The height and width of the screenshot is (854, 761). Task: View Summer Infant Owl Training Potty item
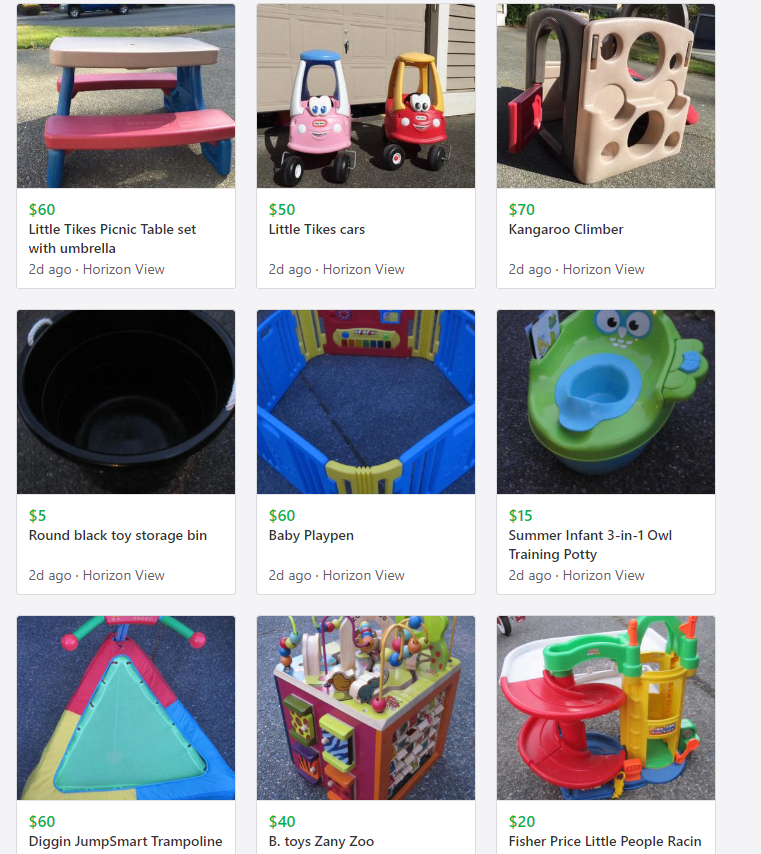click(x=606, y=402)
